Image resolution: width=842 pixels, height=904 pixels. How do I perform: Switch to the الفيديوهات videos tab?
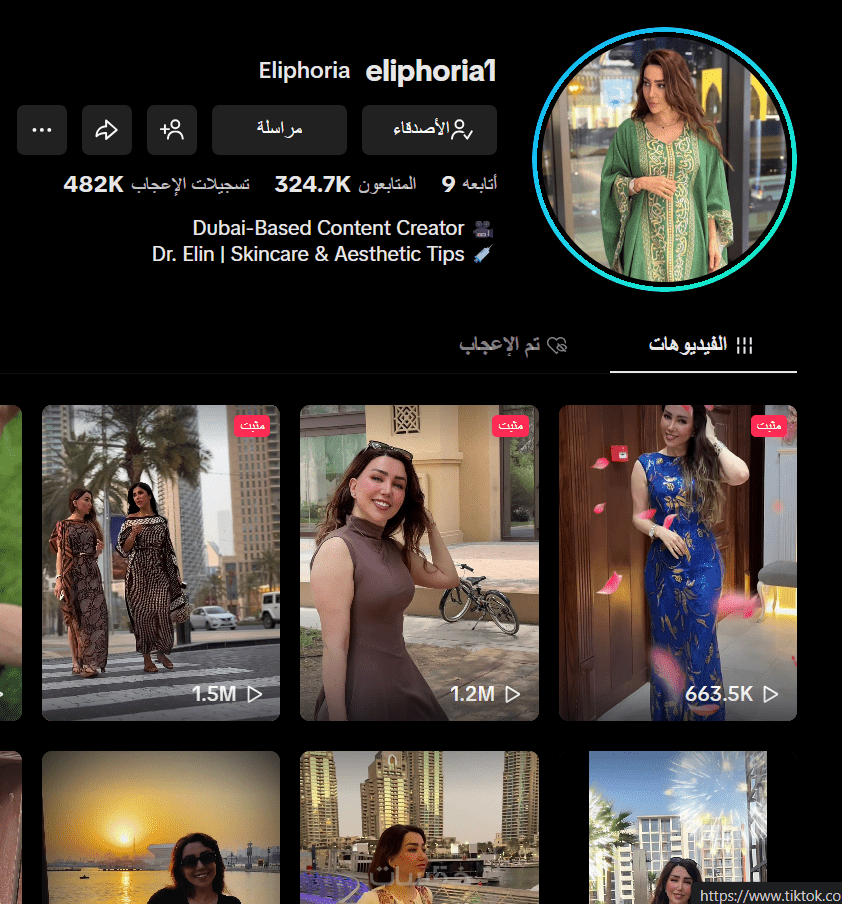[x=702, y=346]
